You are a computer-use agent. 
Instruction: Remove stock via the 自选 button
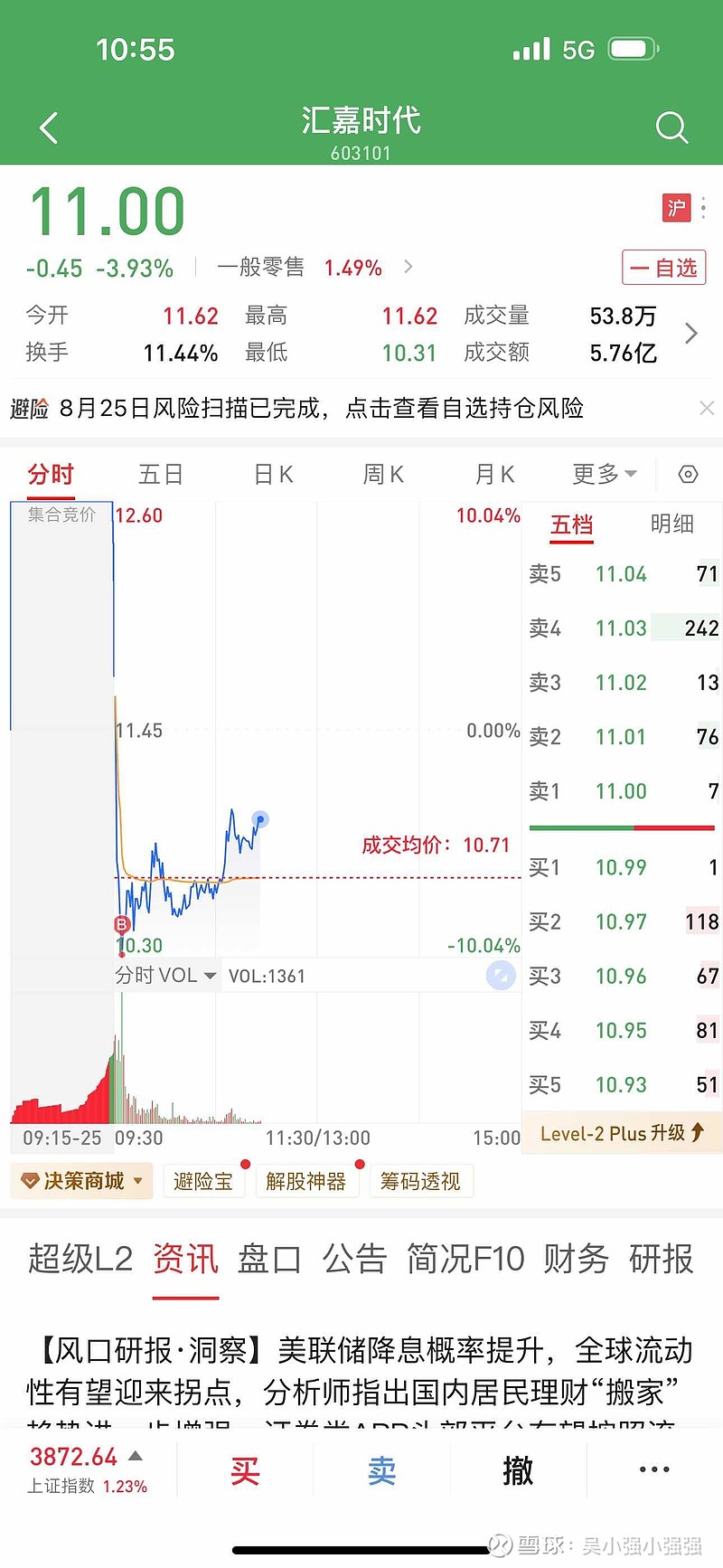pos(664,268)
